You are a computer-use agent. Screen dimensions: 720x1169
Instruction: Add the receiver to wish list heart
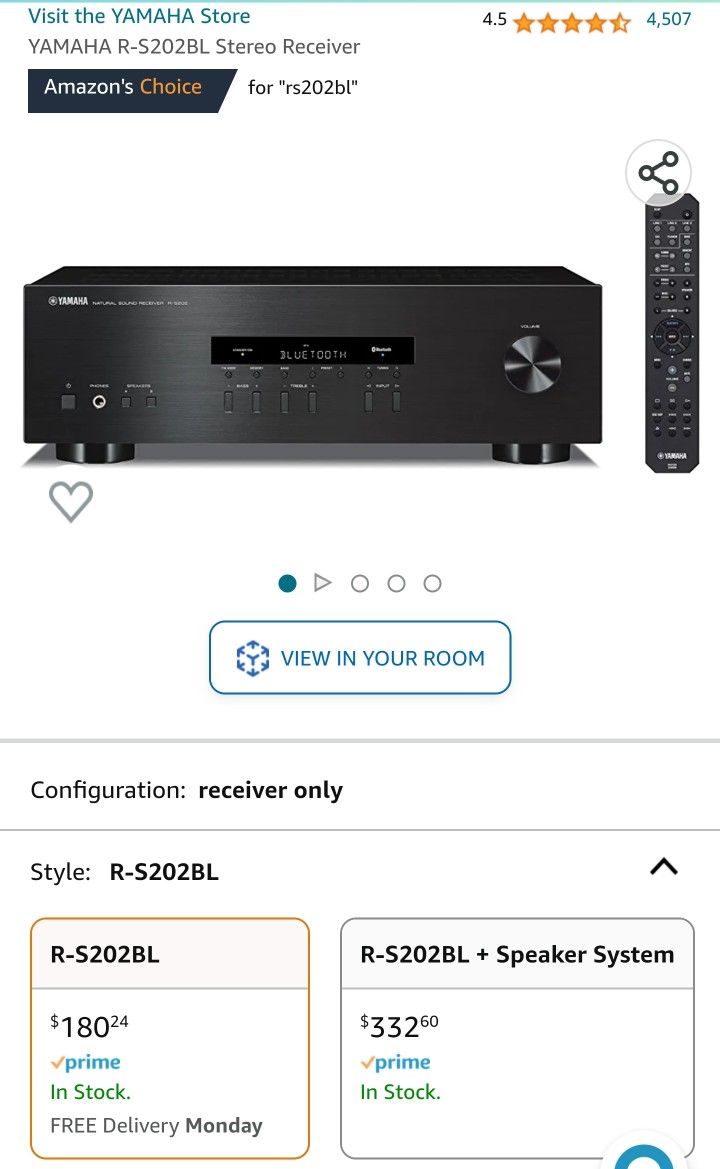coord(71,501)
